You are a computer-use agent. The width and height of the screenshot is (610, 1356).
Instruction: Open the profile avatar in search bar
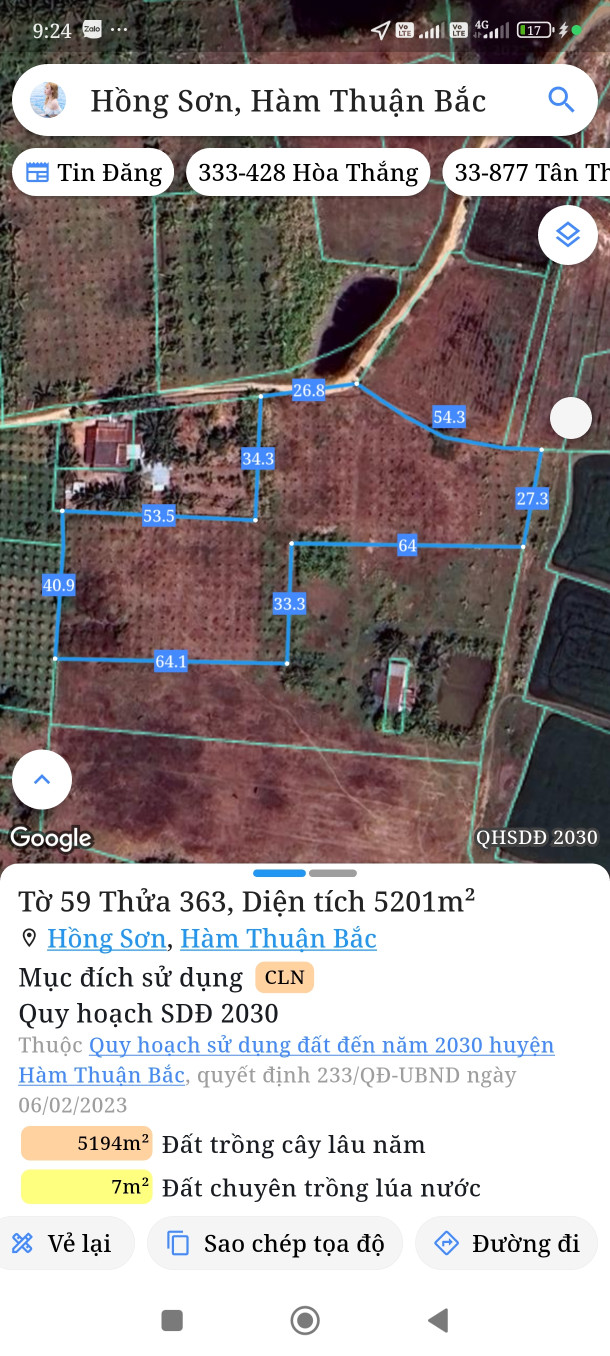pyautogui.click(x=48, y=100)
